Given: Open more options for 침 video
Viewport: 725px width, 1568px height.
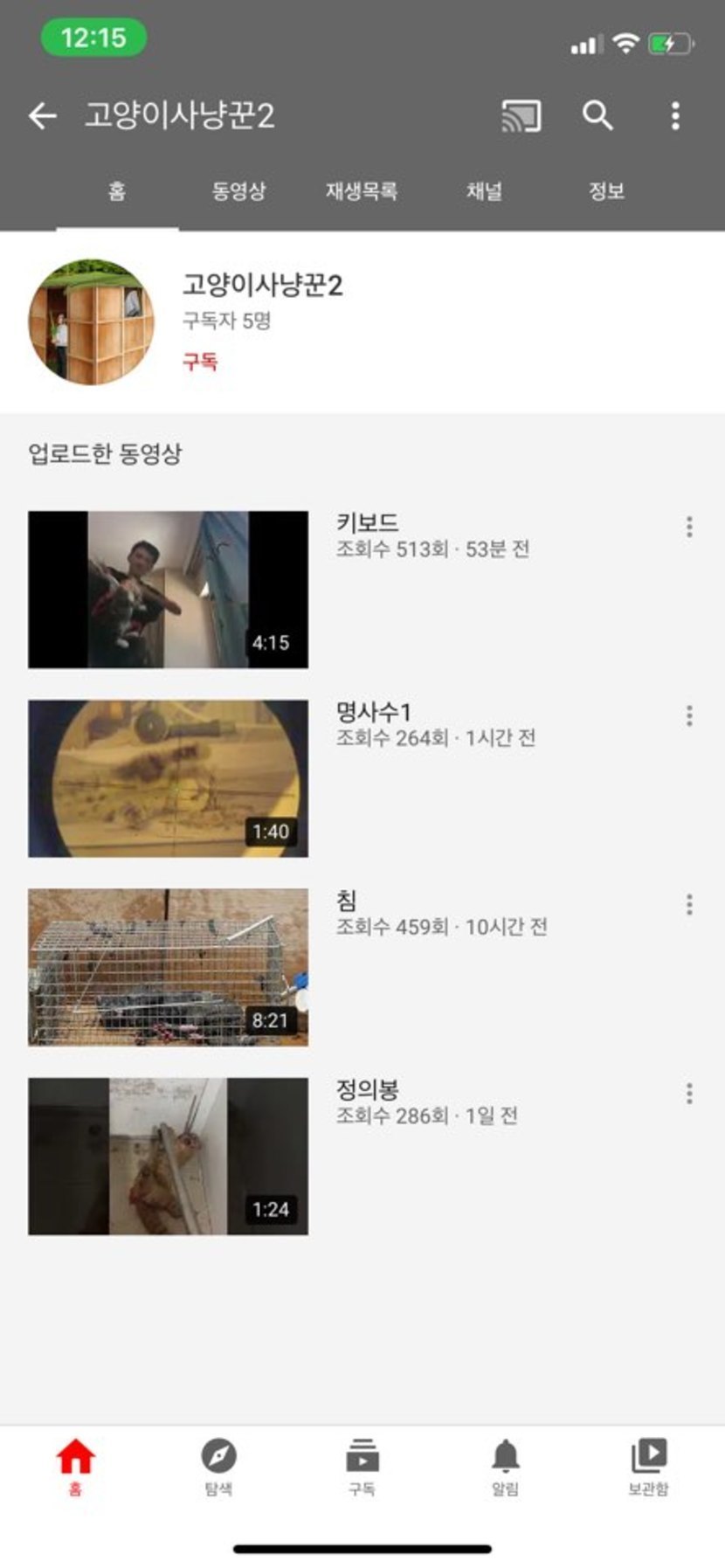Looking at the screenshot, I should [689, 905].
